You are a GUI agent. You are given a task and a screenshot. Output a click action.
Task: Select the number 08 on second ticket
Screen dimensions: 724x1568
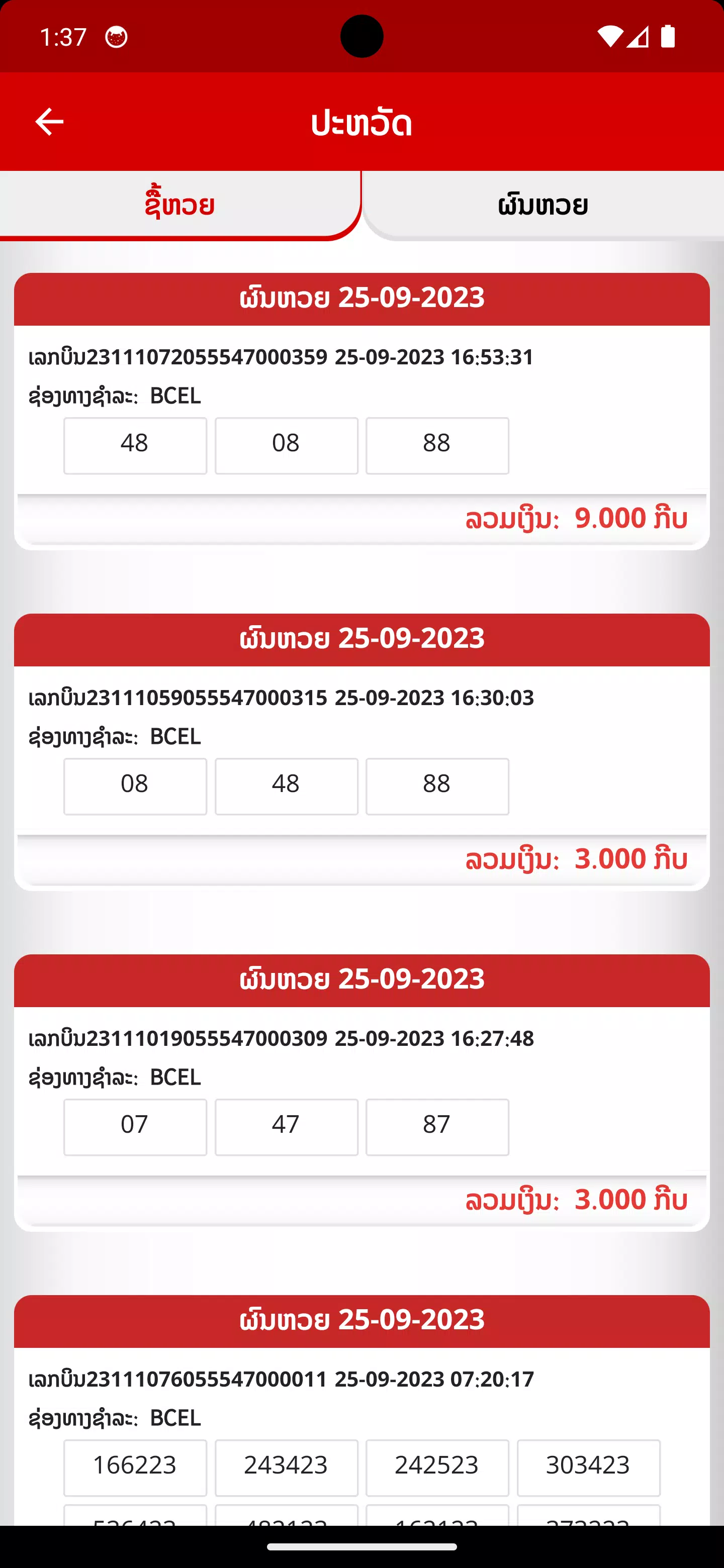pos(135,786)
